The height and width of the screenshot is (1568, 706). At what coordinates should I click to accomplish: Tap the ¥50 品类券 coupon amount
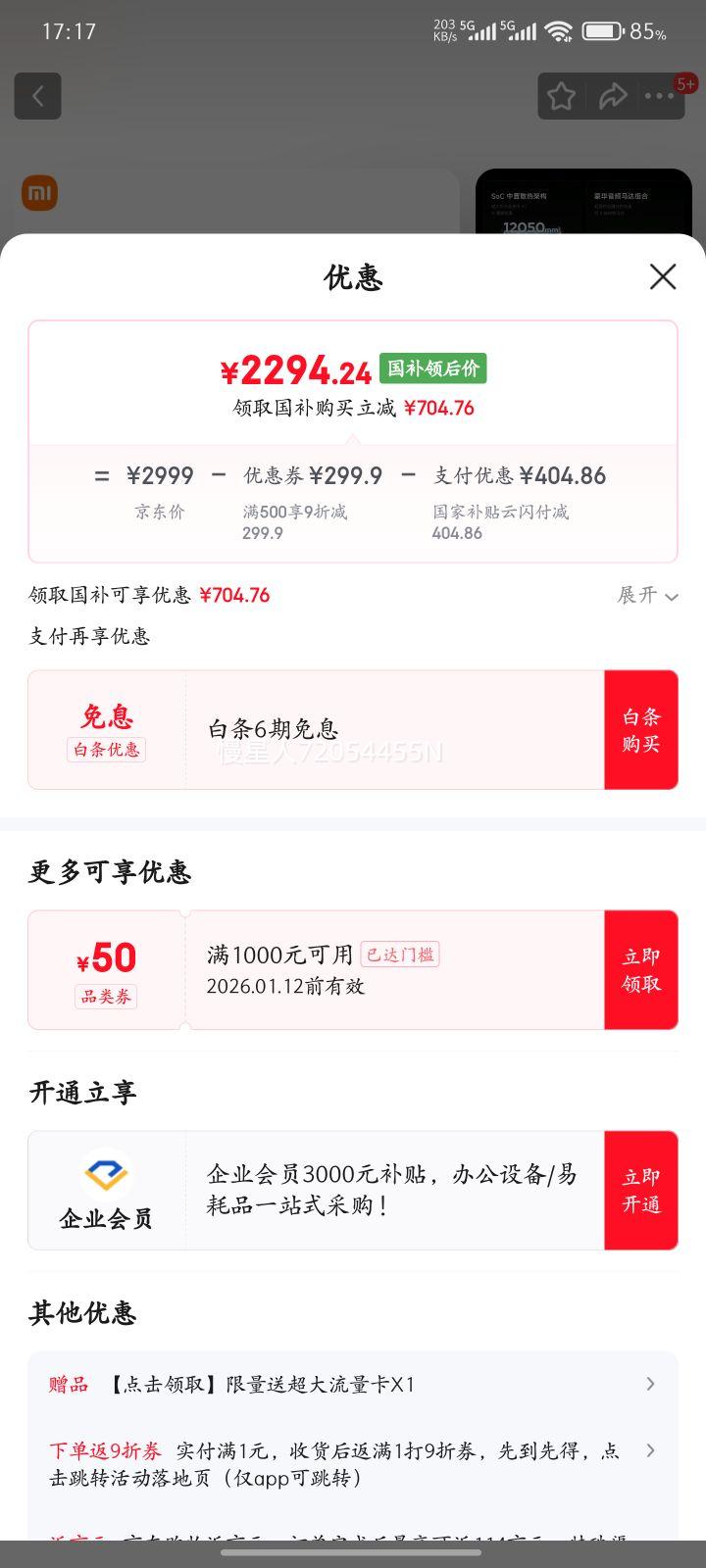[105, 957]
